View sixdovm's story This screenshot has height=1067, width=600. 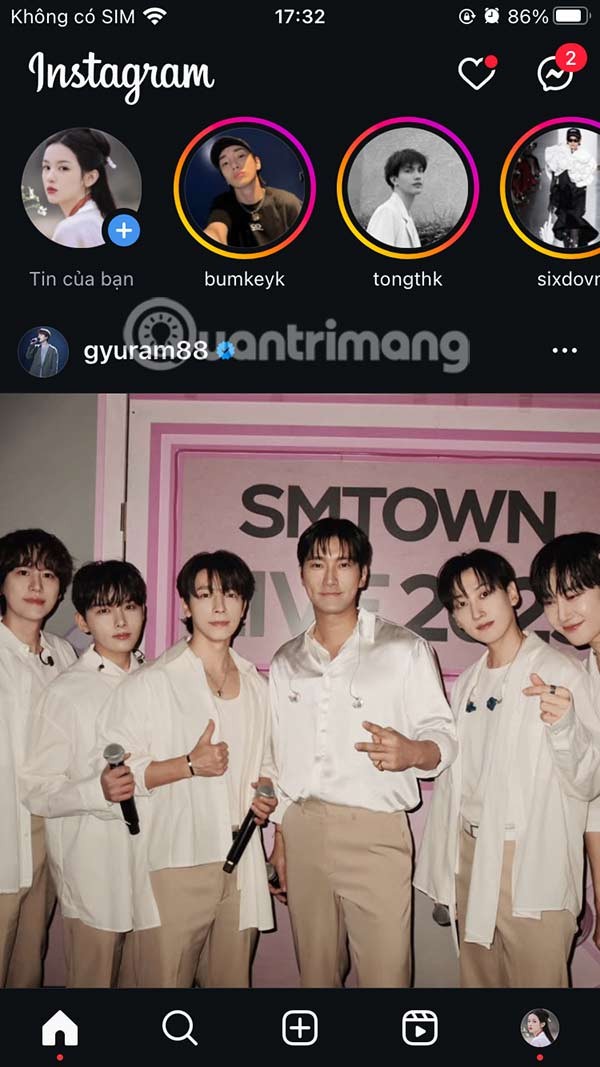coord(560,188)
